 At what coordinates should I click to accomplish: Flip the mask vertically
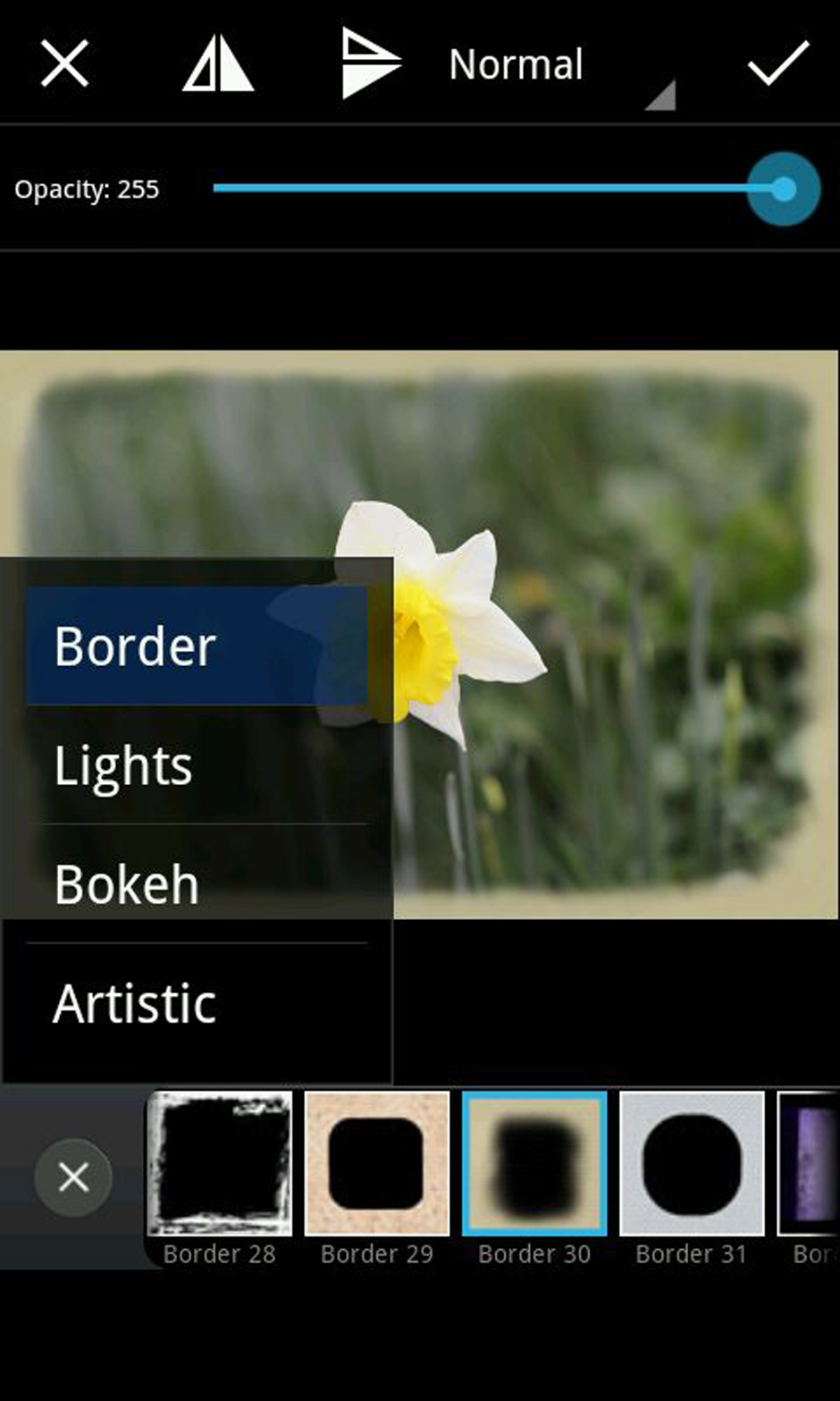pos(371,63)
